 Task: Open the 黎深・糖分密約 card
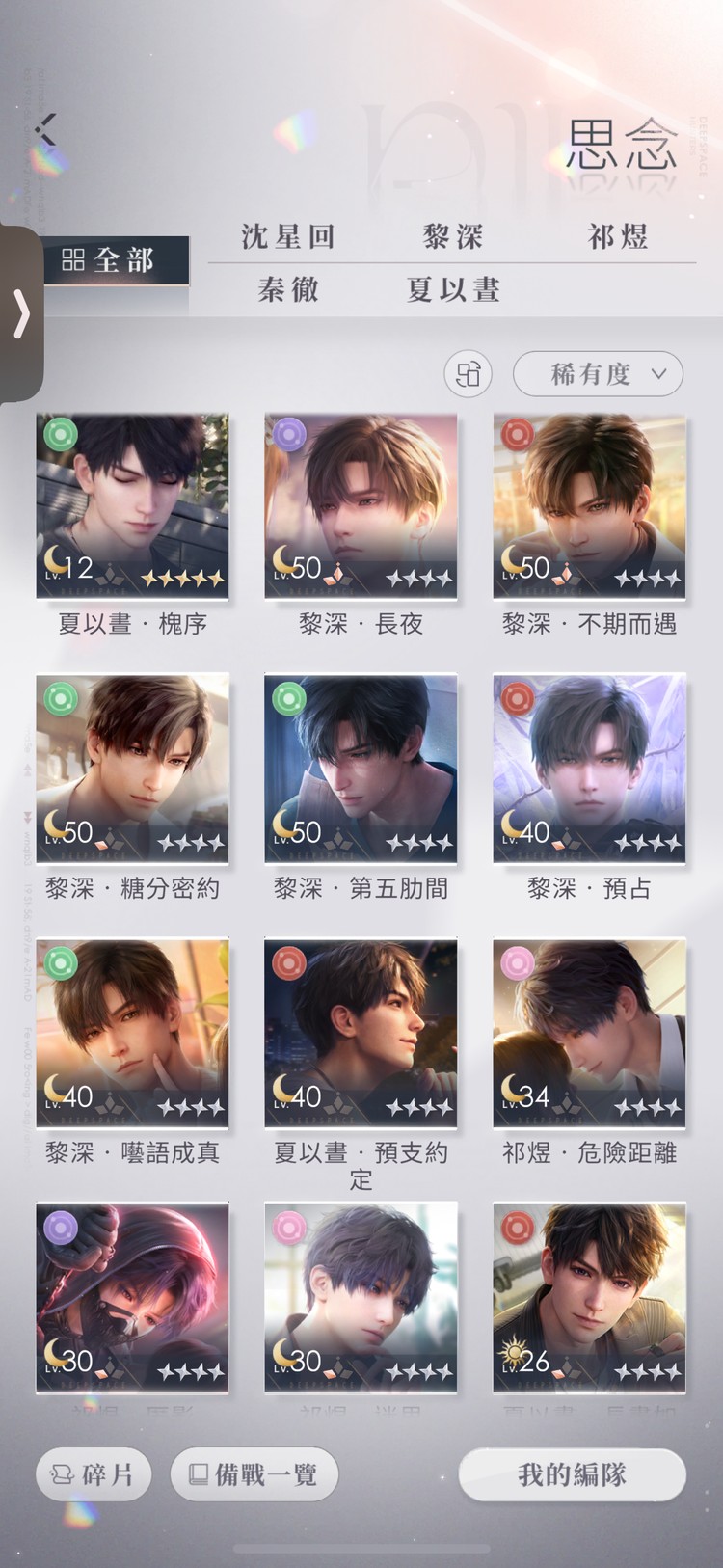tap(133, 769)
